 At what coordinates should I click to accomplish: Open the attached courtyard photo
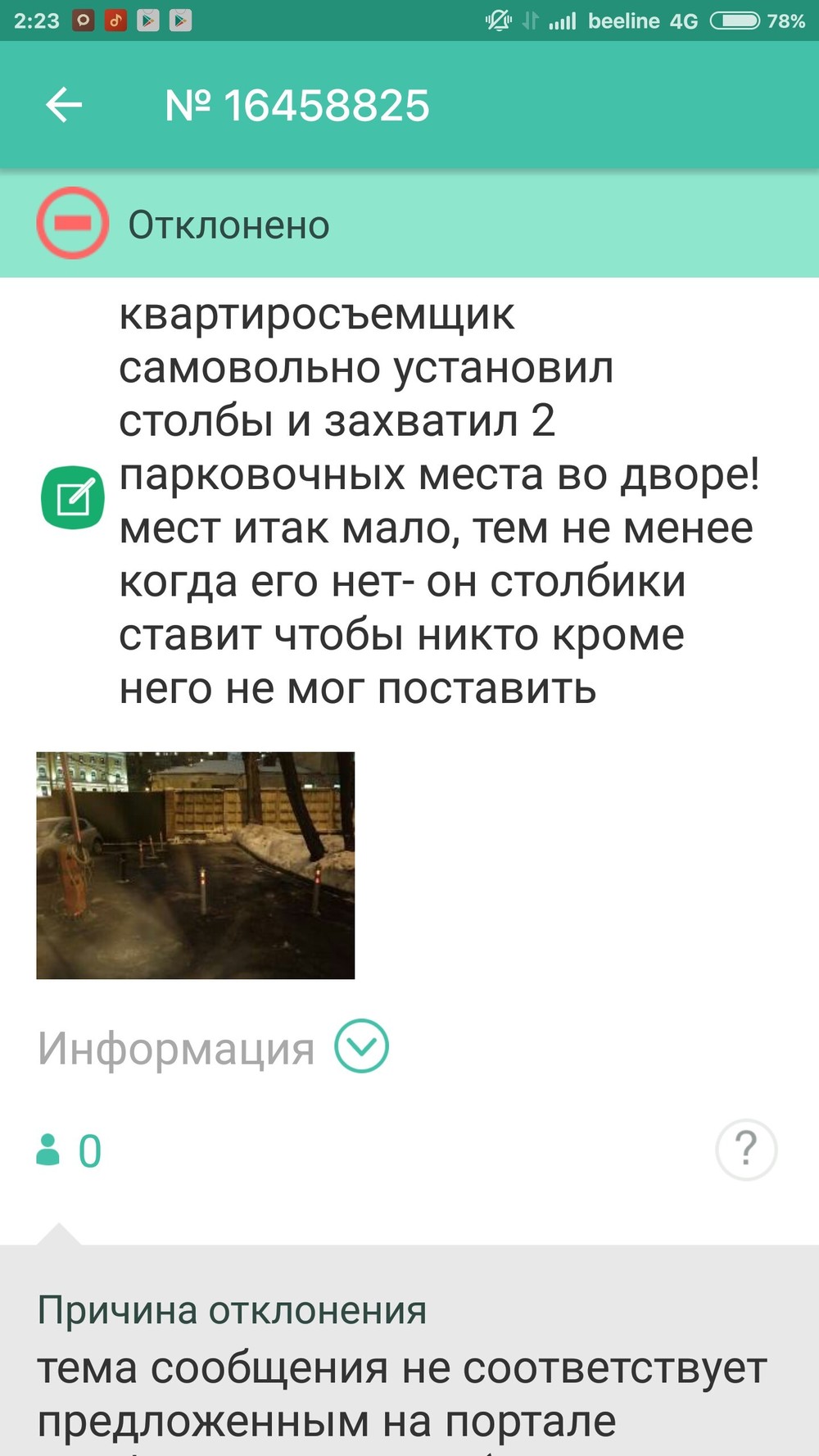195,864
